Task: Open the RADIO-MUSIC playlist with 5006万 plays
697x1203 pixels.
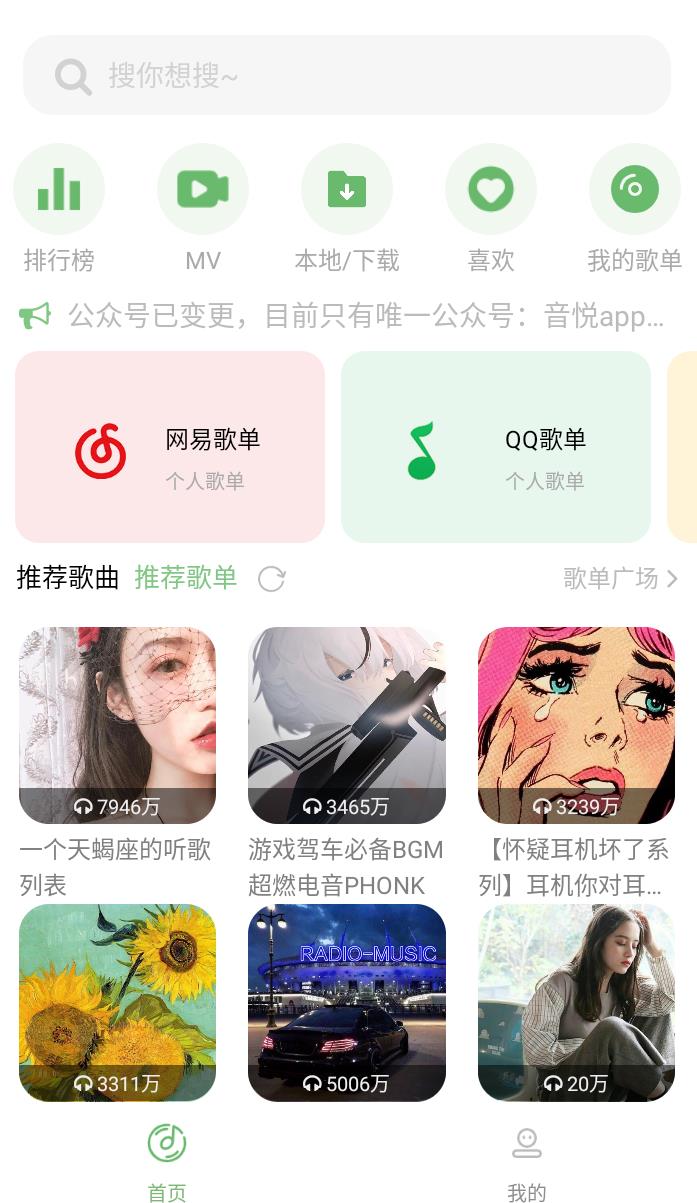Action: pos(347,1002)
